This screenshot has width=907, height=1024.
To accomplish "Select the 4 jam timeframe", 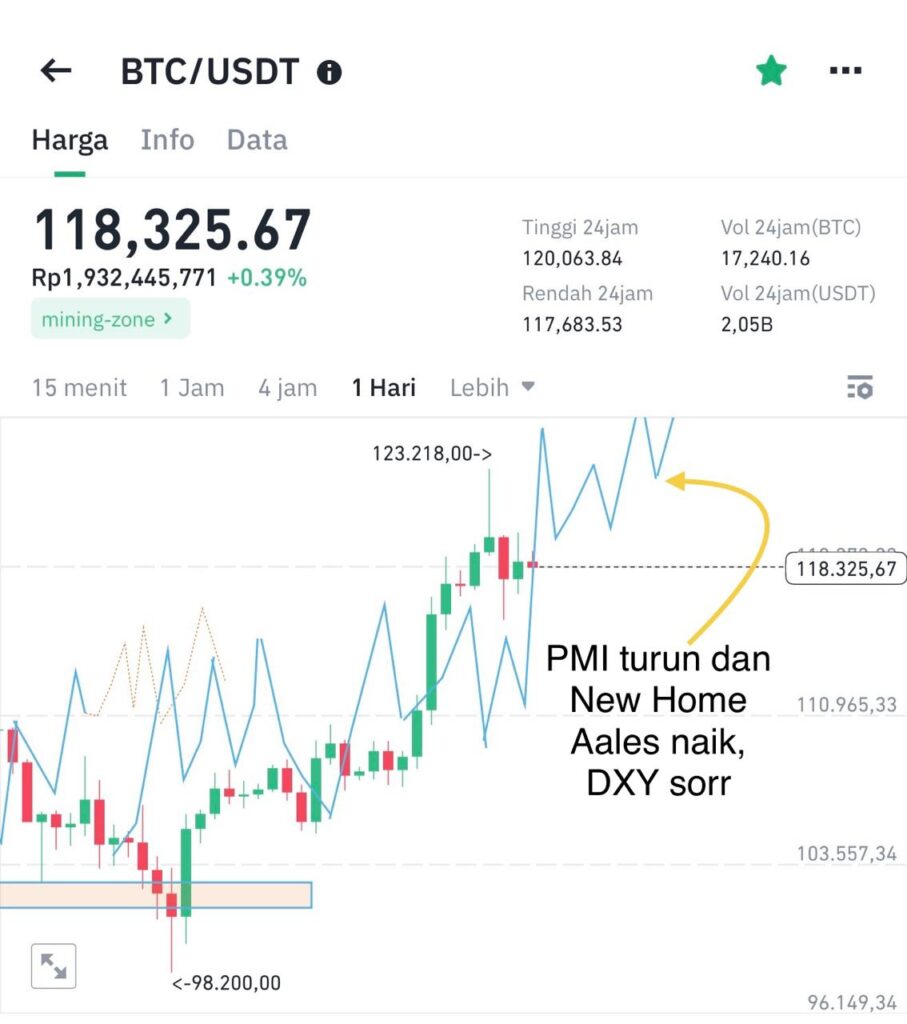I will pos(287,388).
